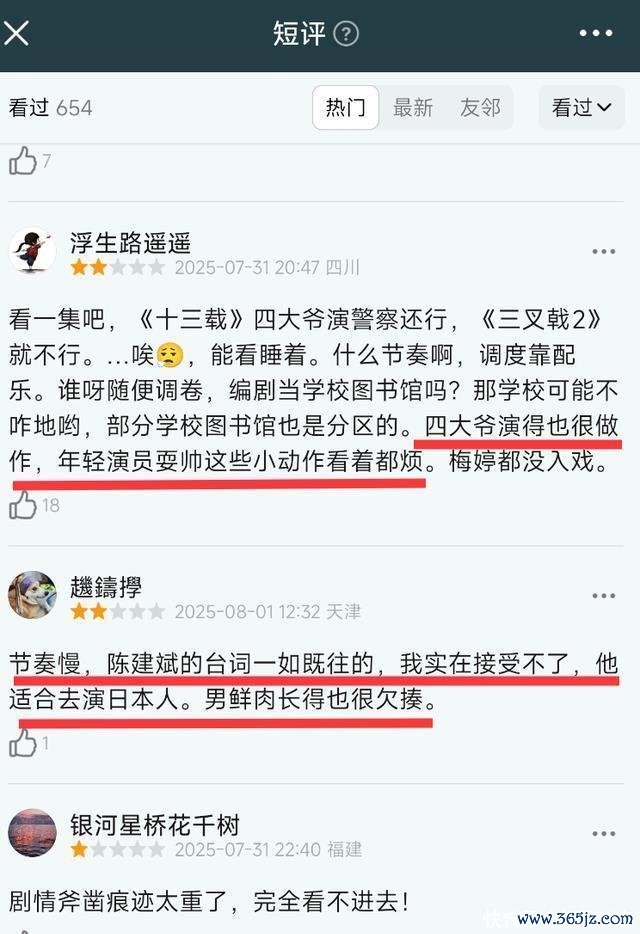Like 趲鑄撙's review about 陈建斌

pos(23,743)
